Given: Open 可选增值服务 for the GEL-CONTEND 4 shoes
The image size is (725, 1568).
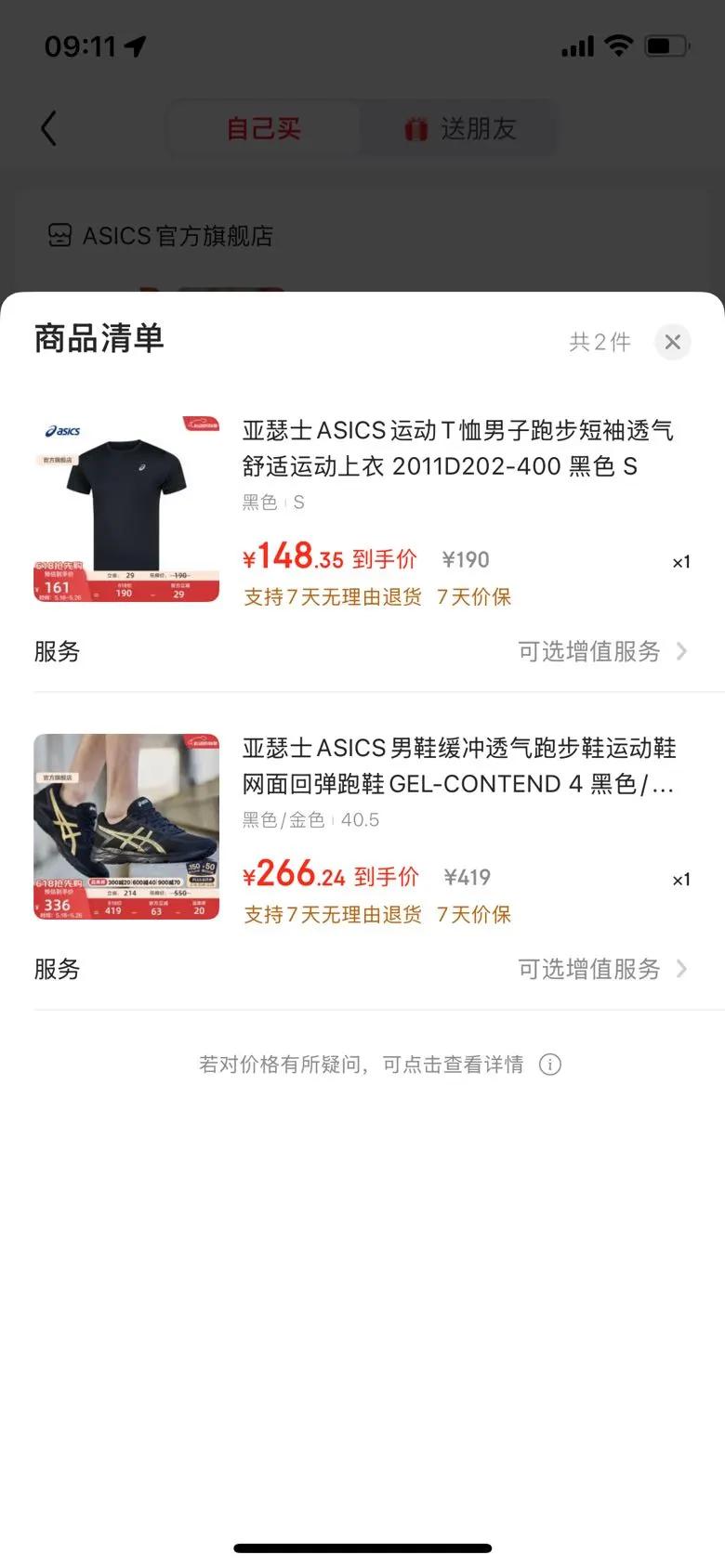Looking at the screenshot, I should [x=602, y=969].
